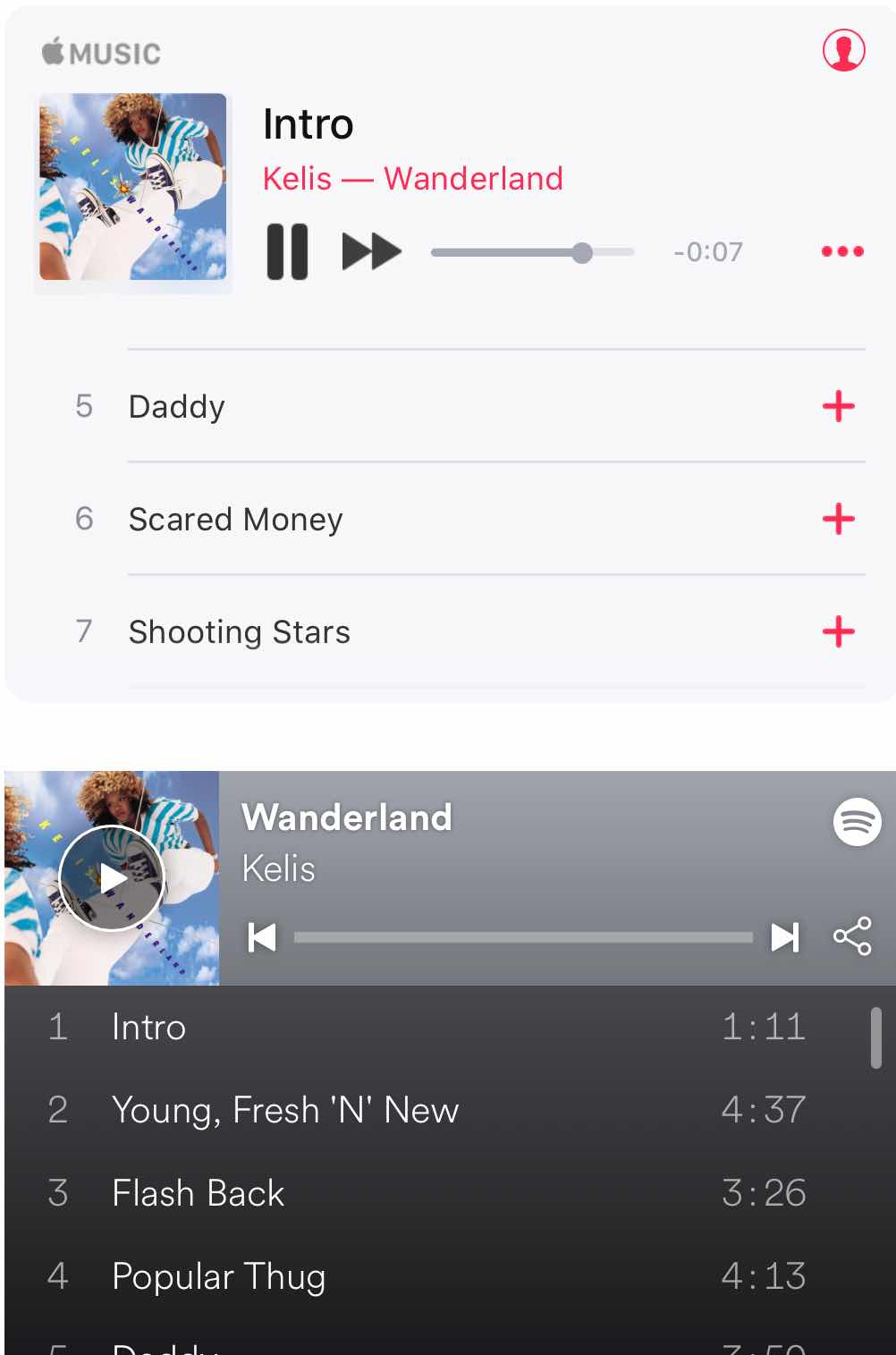
Task: Play Scared Money in the Apple Music widget
Action: point(235,520)
